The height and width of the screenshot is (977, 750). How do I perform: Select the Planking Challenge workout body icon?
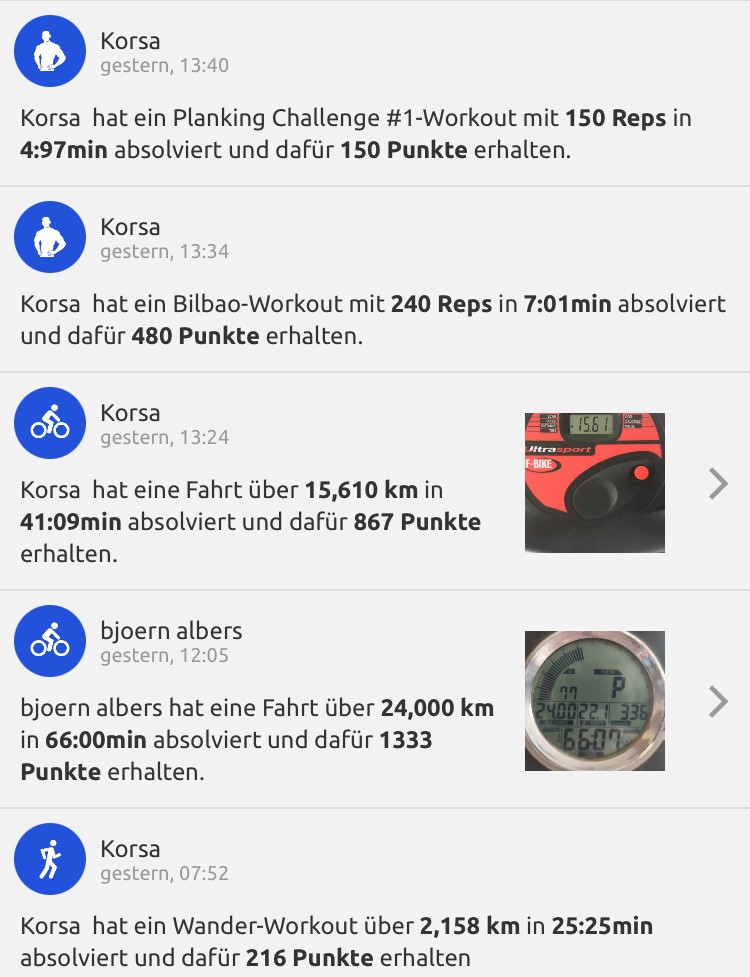click(49, 51)
